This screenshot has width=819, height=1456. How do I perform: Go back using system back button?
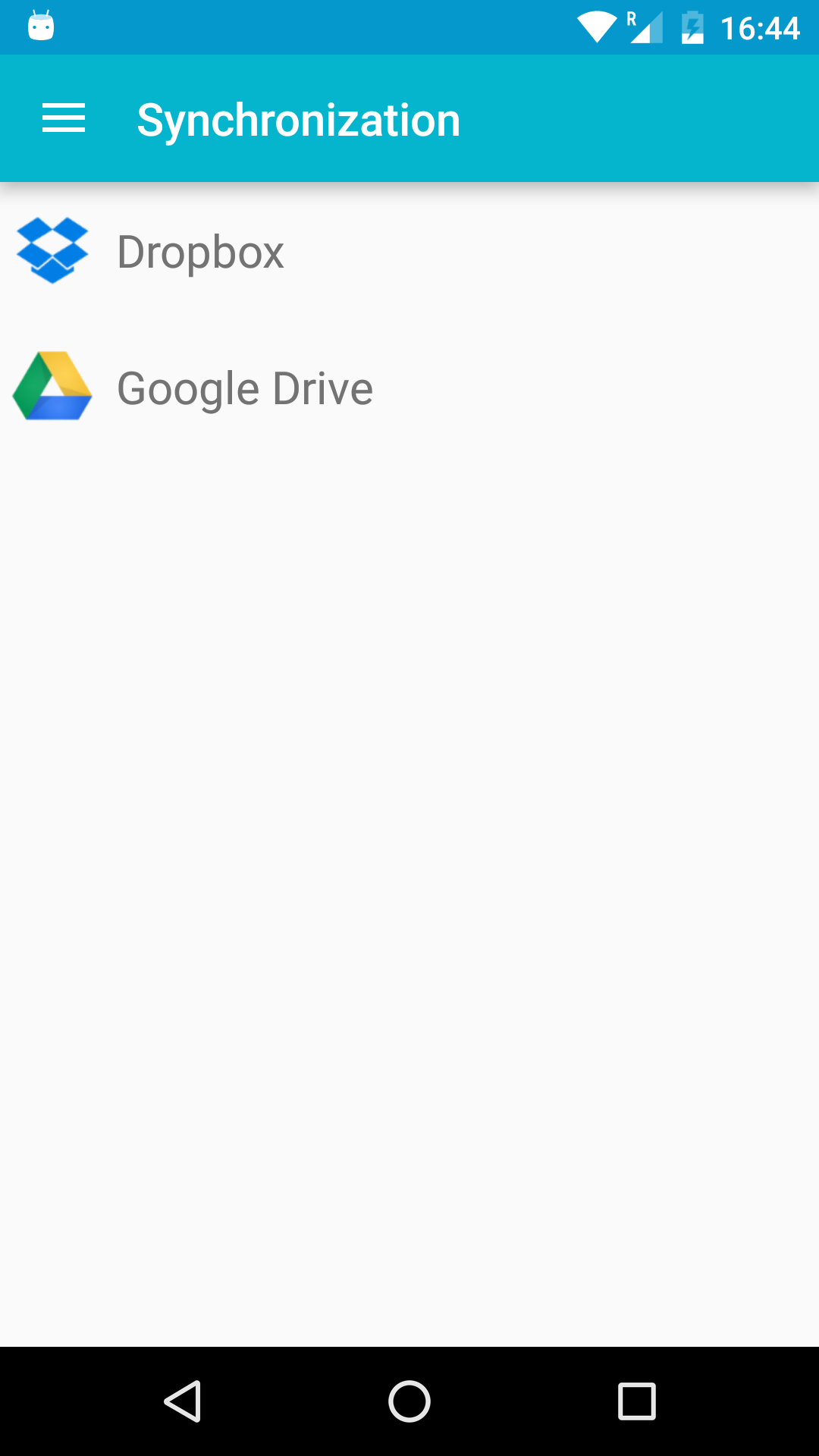pyautogui.click(x=183, y=1401)
